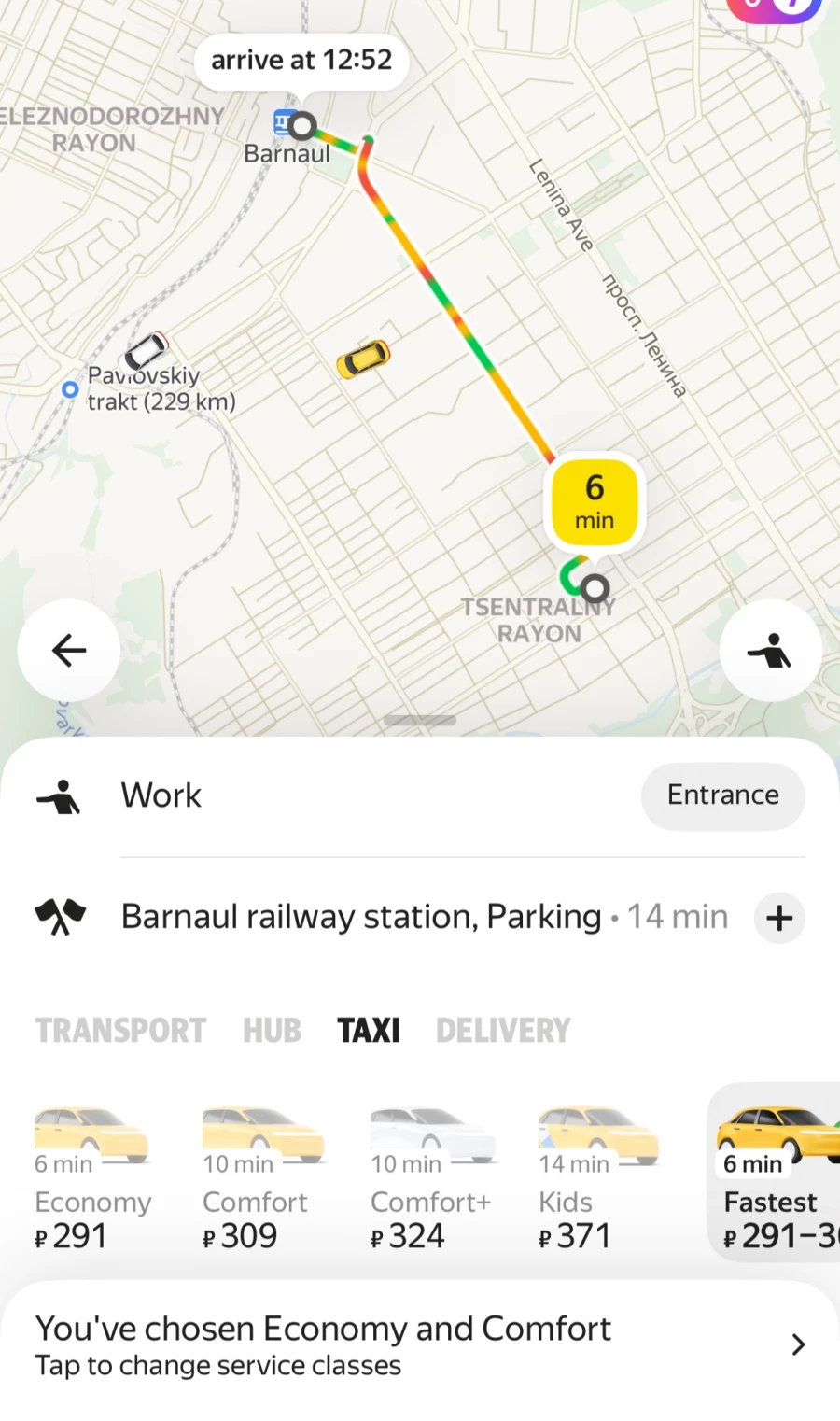Edit the Work pickup address
840x1421 pixels.
coord(161,795)
